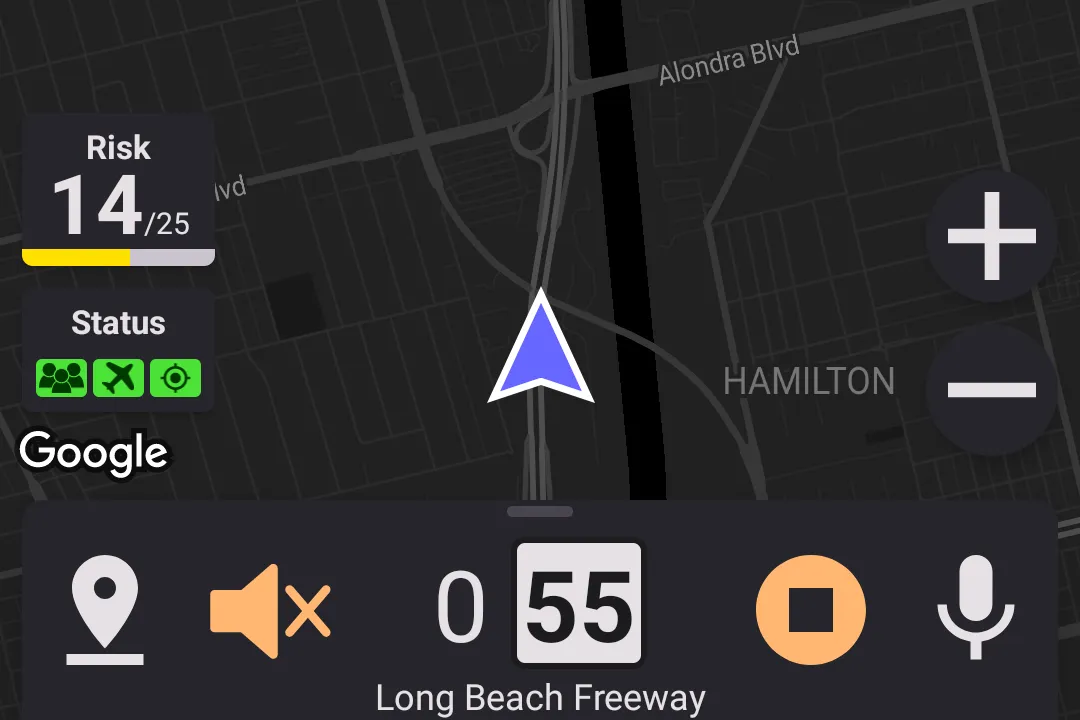Open the Status indicators panel
The height and width of the screenshot is (720, 1080).
pyautogui.click(x=118, y=351)
